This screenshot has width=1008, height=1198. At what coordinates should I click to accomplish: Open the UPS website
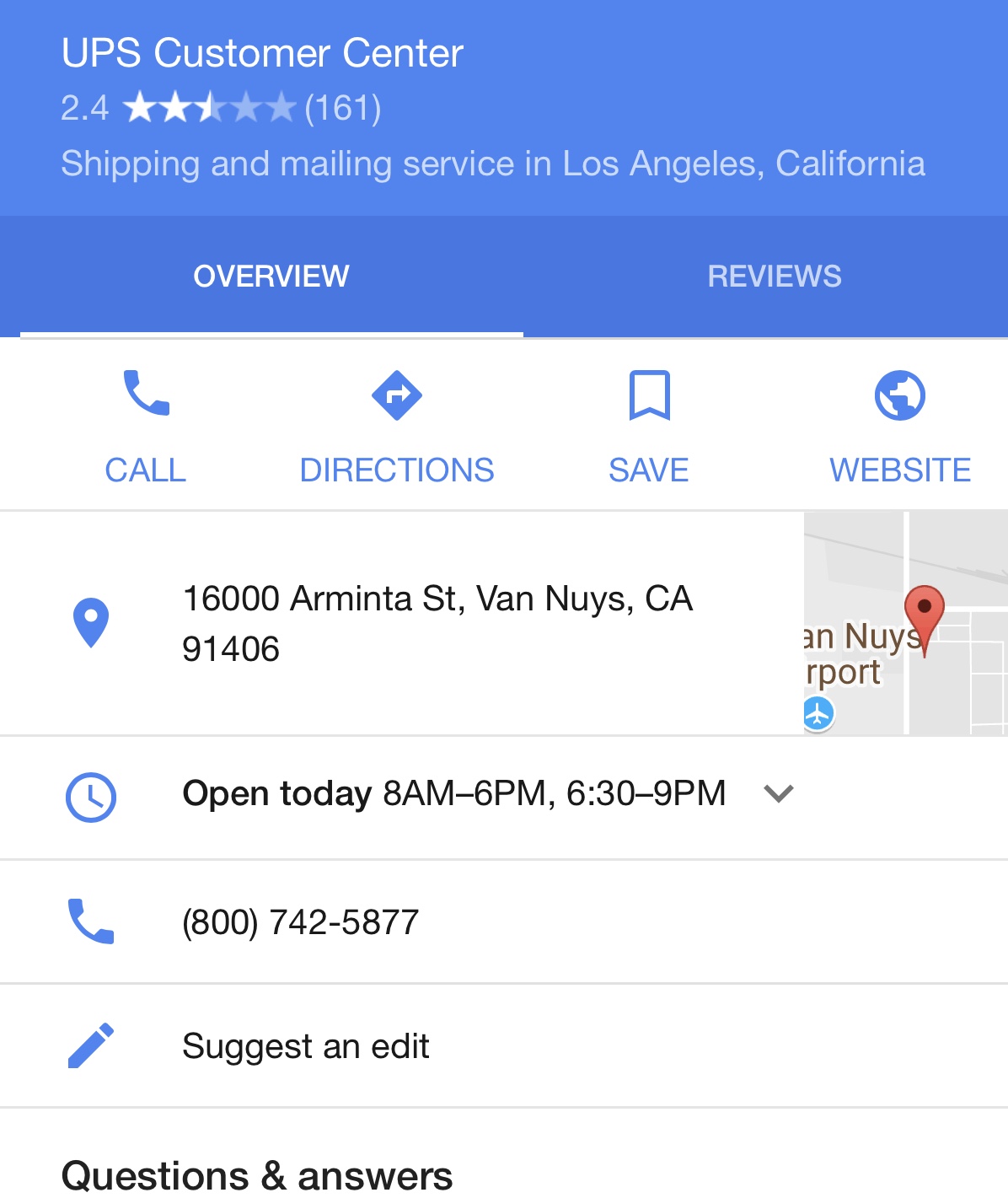pyautogui.click(x=899, y=426)
